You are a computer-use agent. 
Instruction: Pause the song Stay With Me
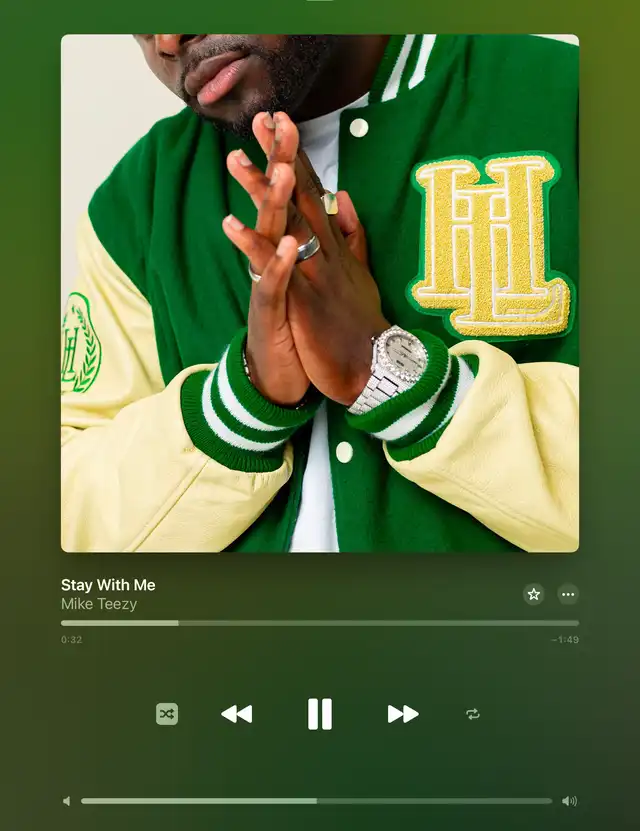point(319,714)
